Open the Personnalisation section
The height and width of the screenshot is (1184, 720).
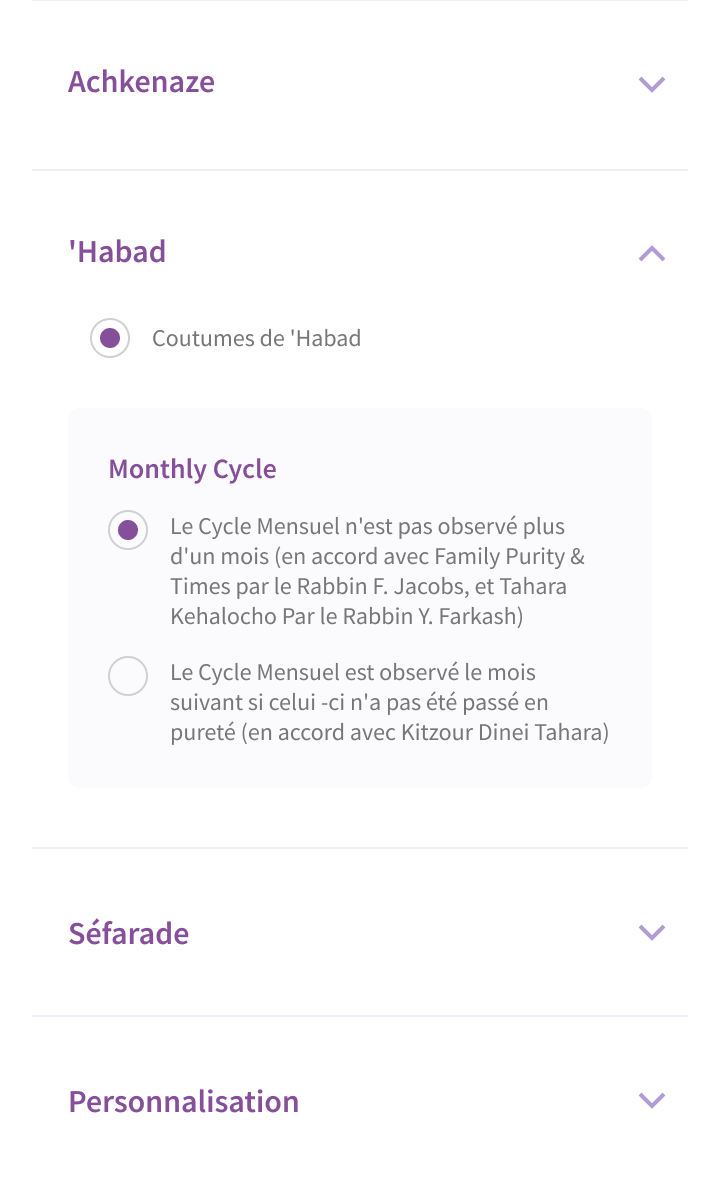[651, 1101]
